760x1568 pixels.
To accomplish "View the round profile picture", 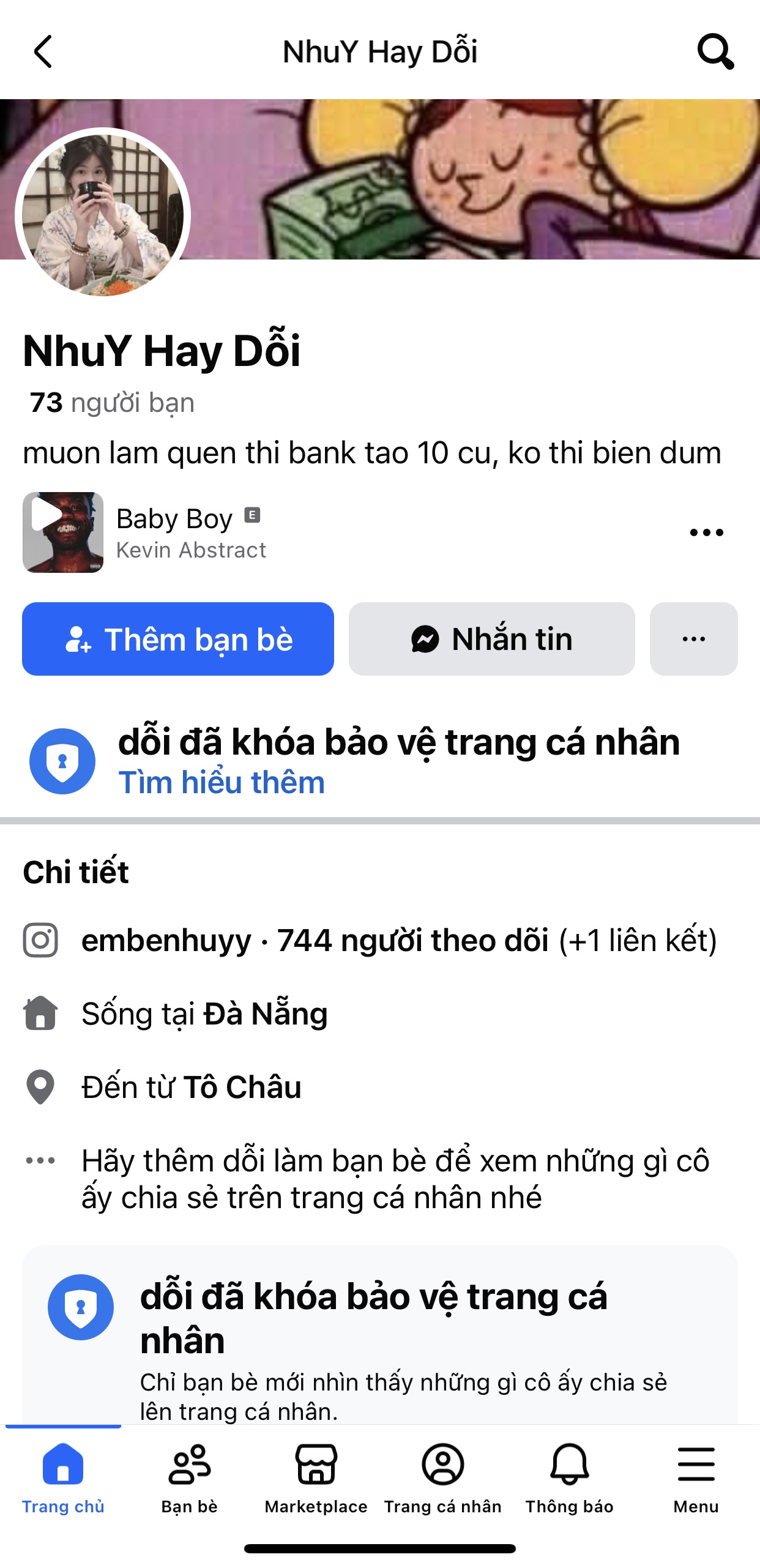I will tap(103, 215).
